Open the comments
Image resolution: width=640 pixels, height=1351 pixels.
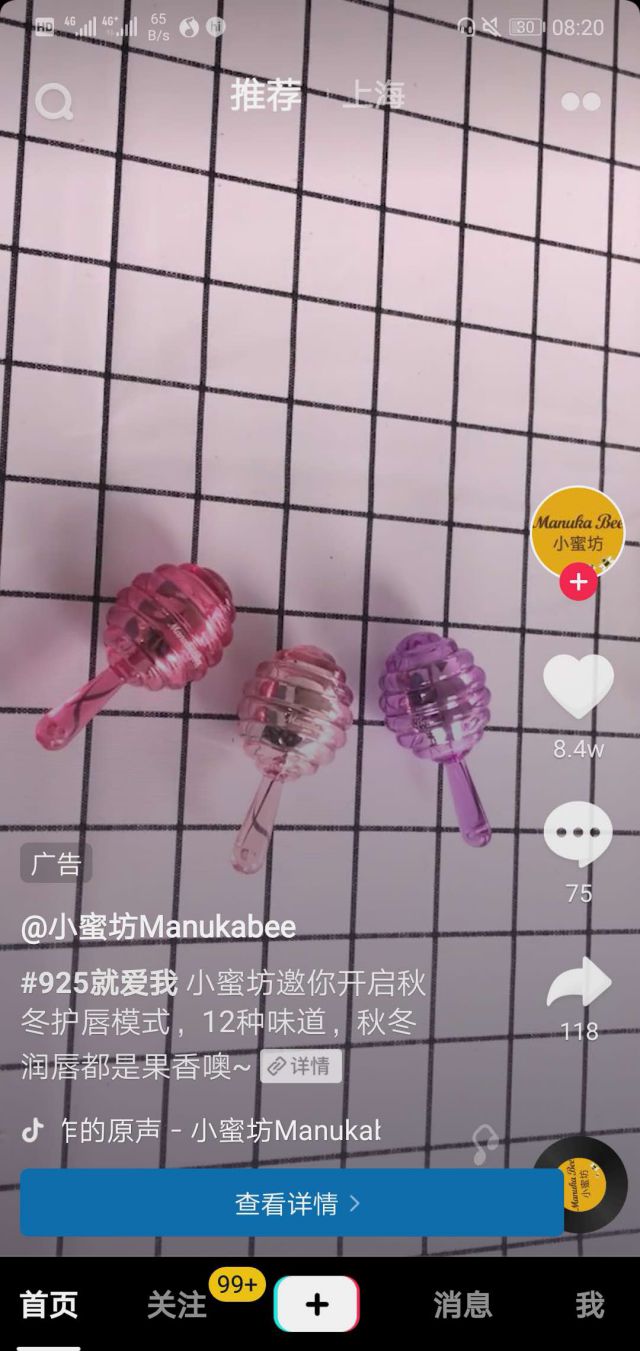tap(578, 834)
